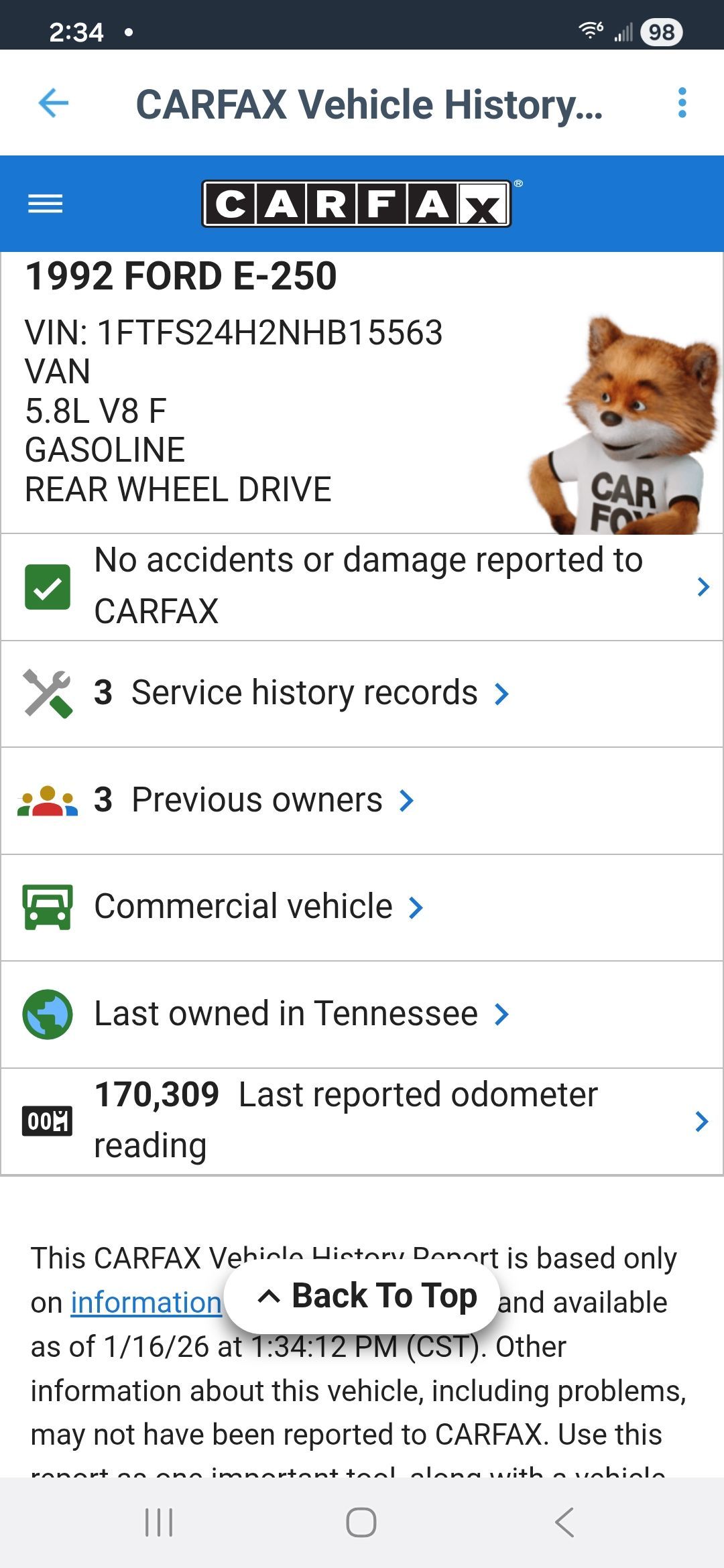Show the 3 previous owners
The width and height of the screenshot is (724, 1568).
tap(257, 800)
